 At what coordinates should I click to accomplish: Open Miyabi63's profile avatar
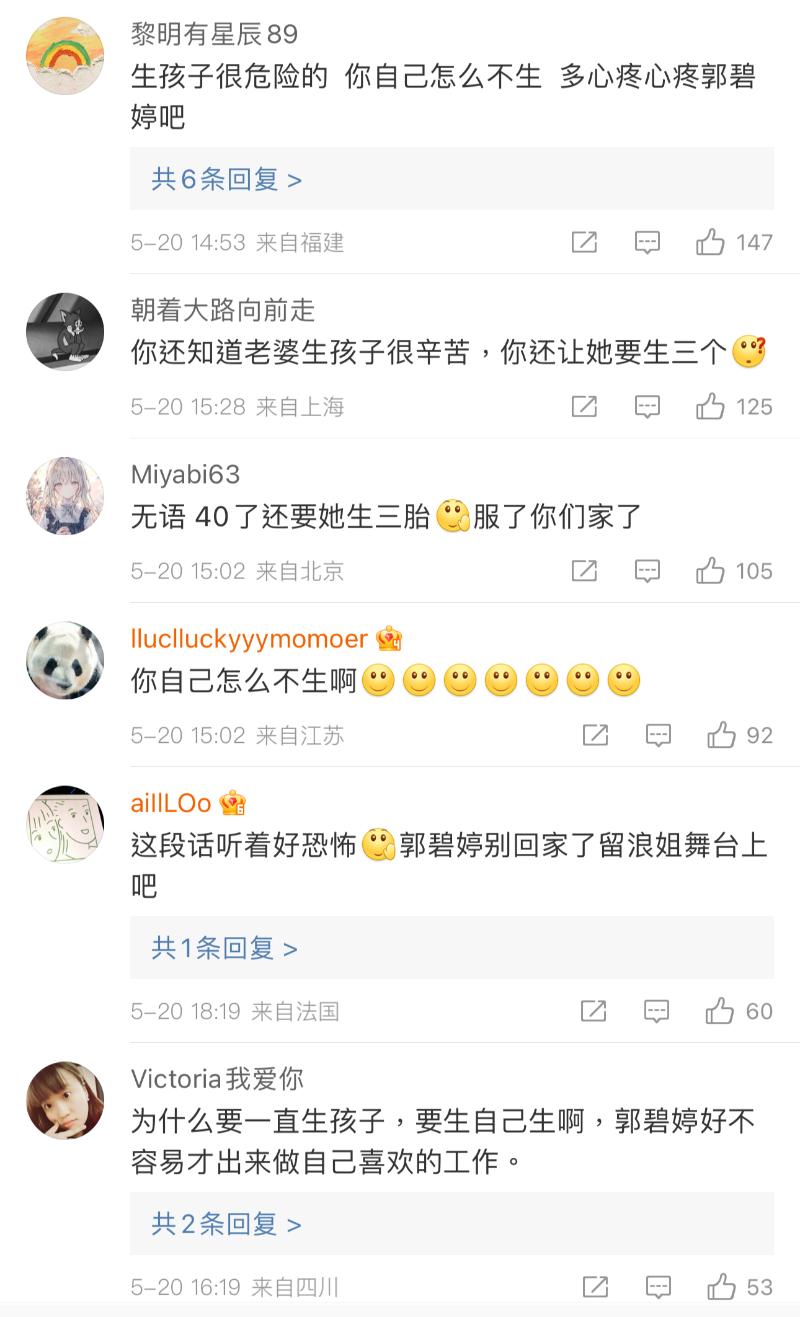point(65,496)
